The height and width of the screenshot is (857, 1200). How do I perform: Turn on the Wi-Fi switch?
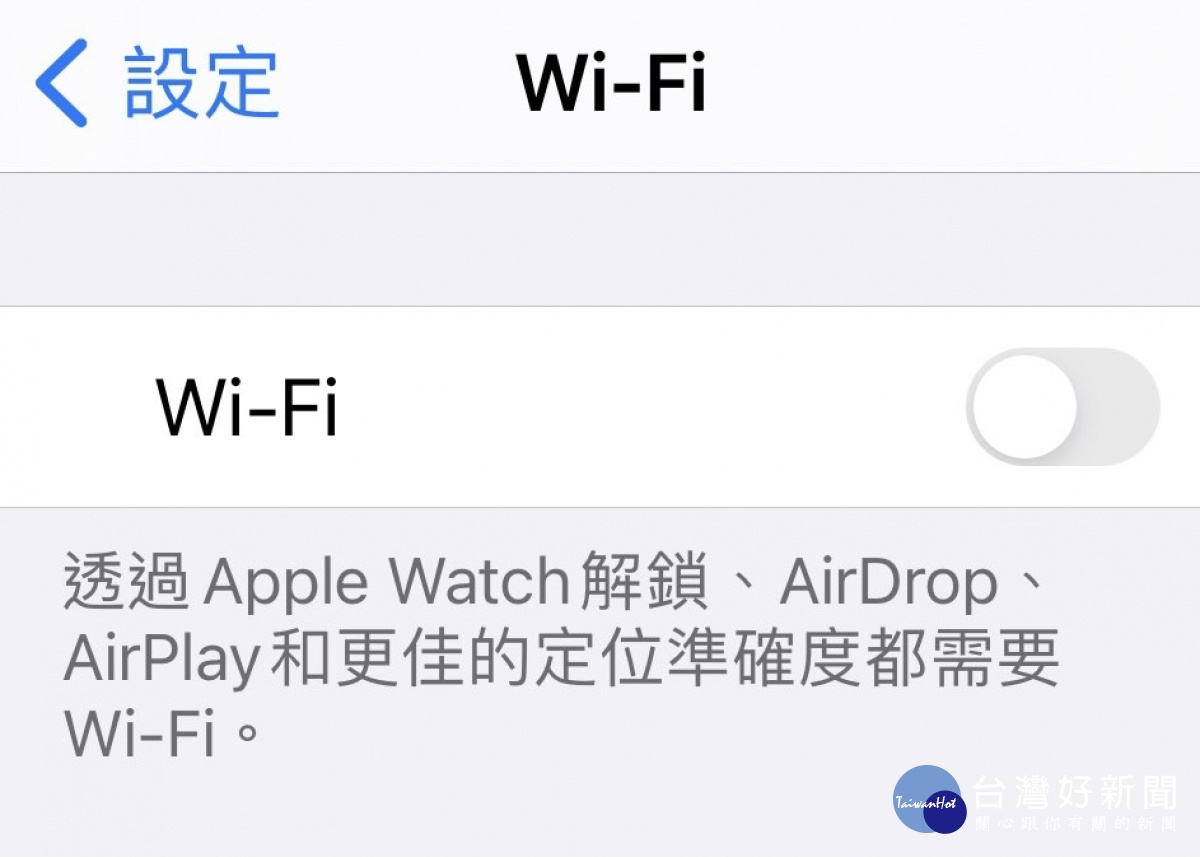pyautogui.click(x=1062, y=407)
